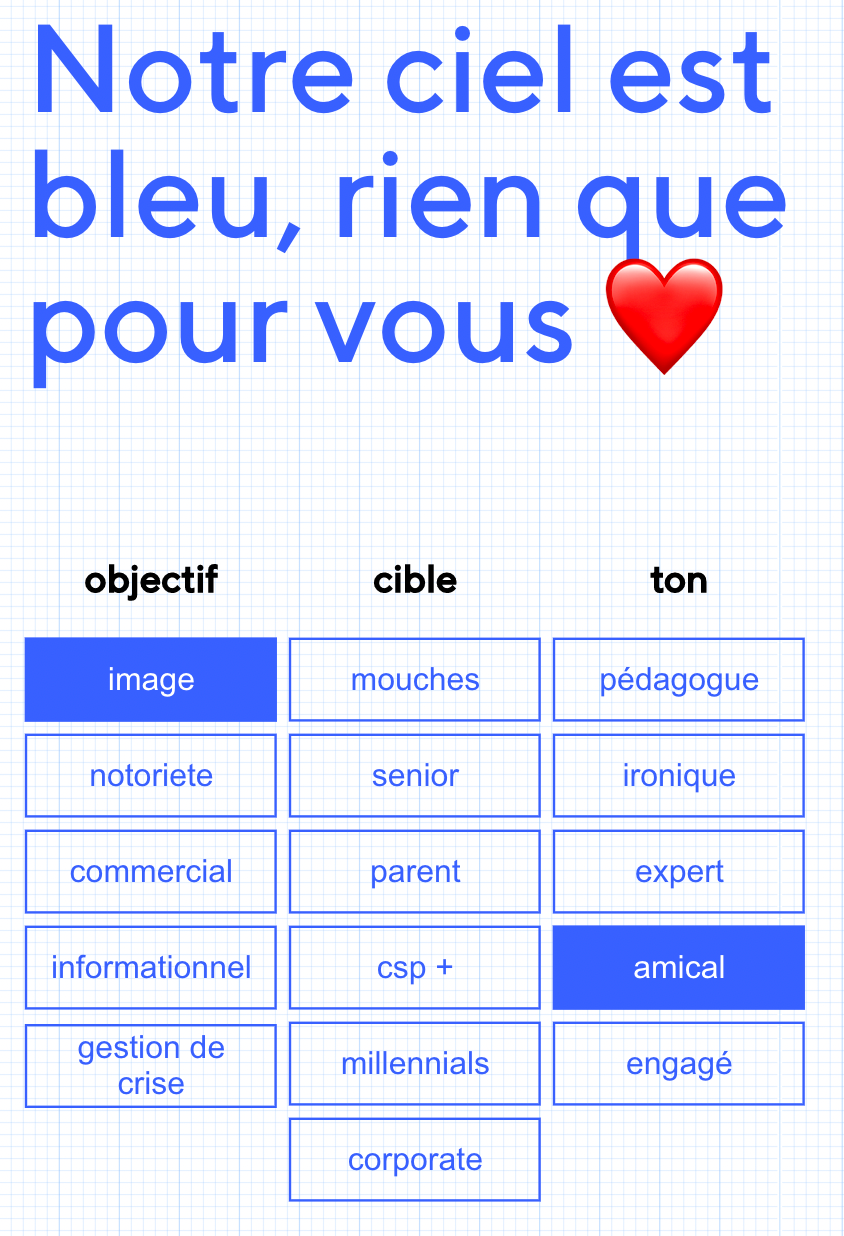Image resolution: width=844 pixels, height=1236 pixels.
Task: Pick the commercial objective
Action: [150, 871]
